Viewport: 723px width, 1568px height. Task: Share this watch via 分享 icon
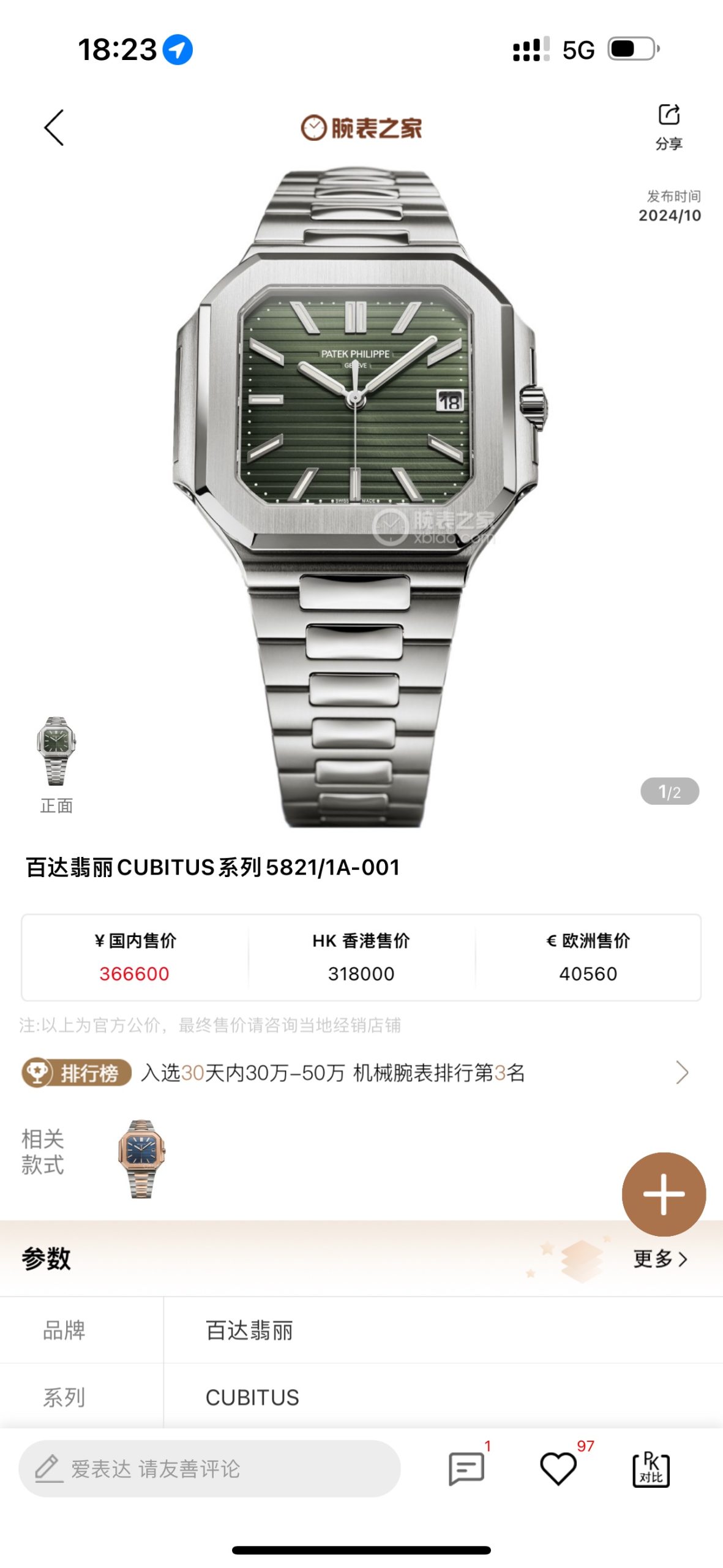(x=669, y=126)
